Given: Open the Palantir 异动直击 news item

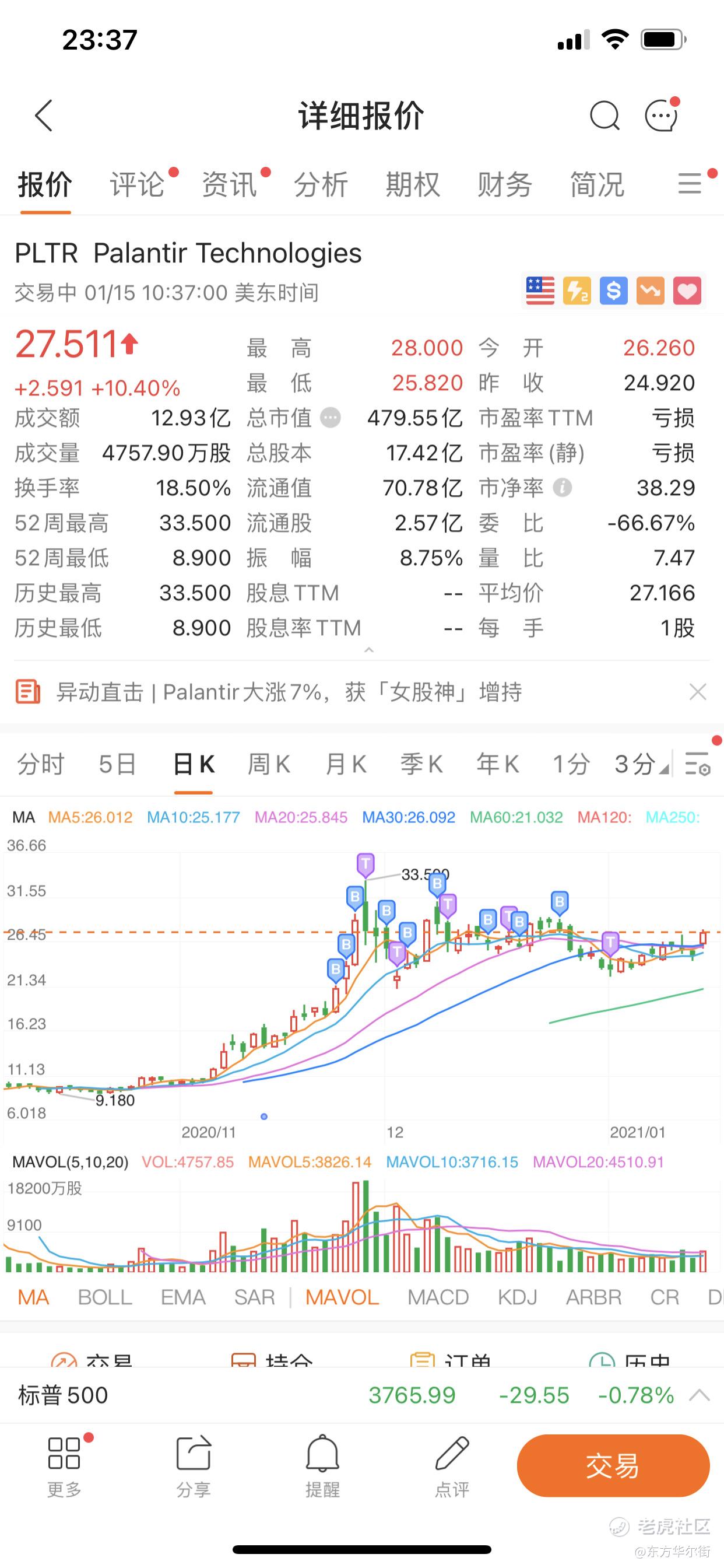Looking at the screenshot, I should [289, 692].
